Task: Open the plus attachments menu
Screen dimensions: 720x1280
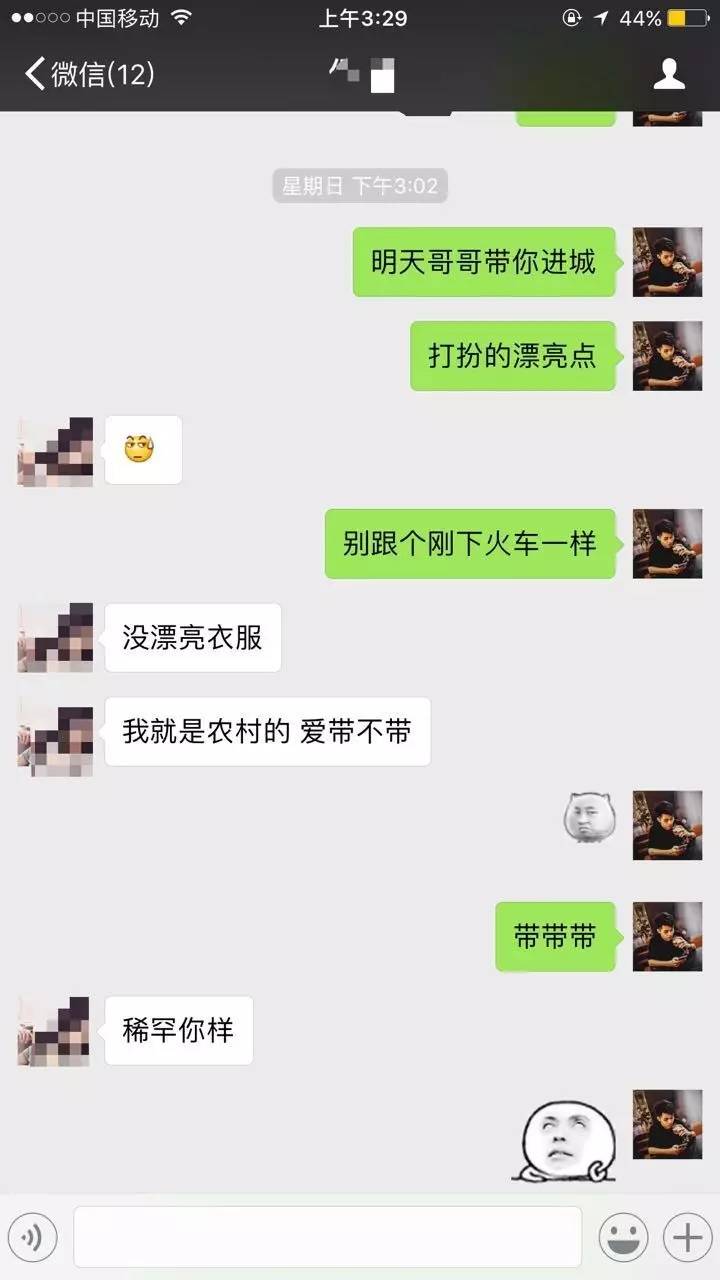Action: 686,1238
